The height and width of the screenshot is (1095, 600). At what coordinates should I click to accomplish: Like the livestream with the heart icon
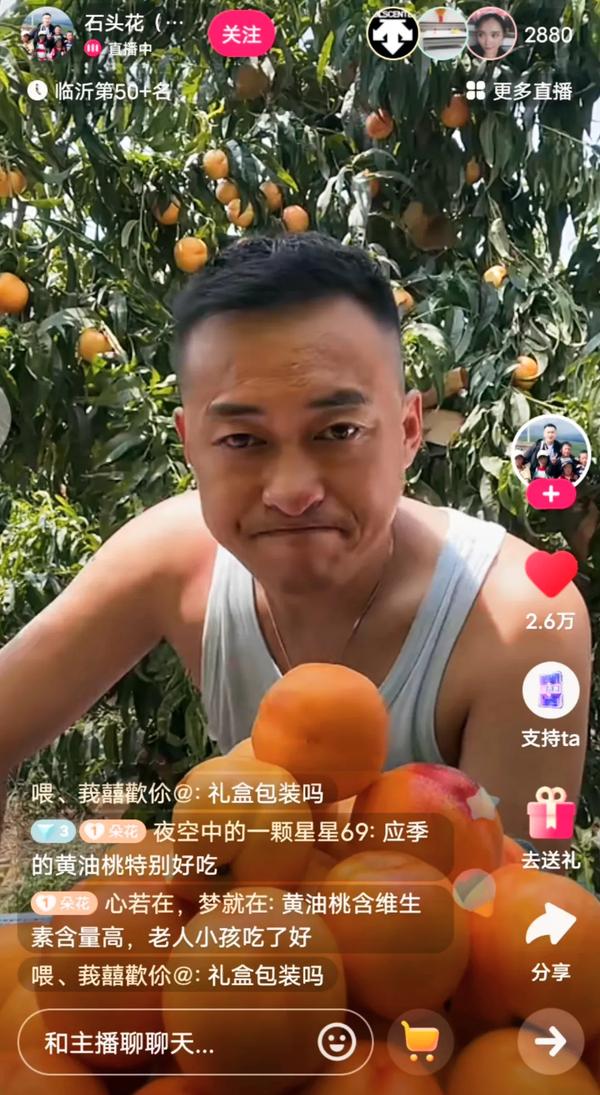[551, 574]
